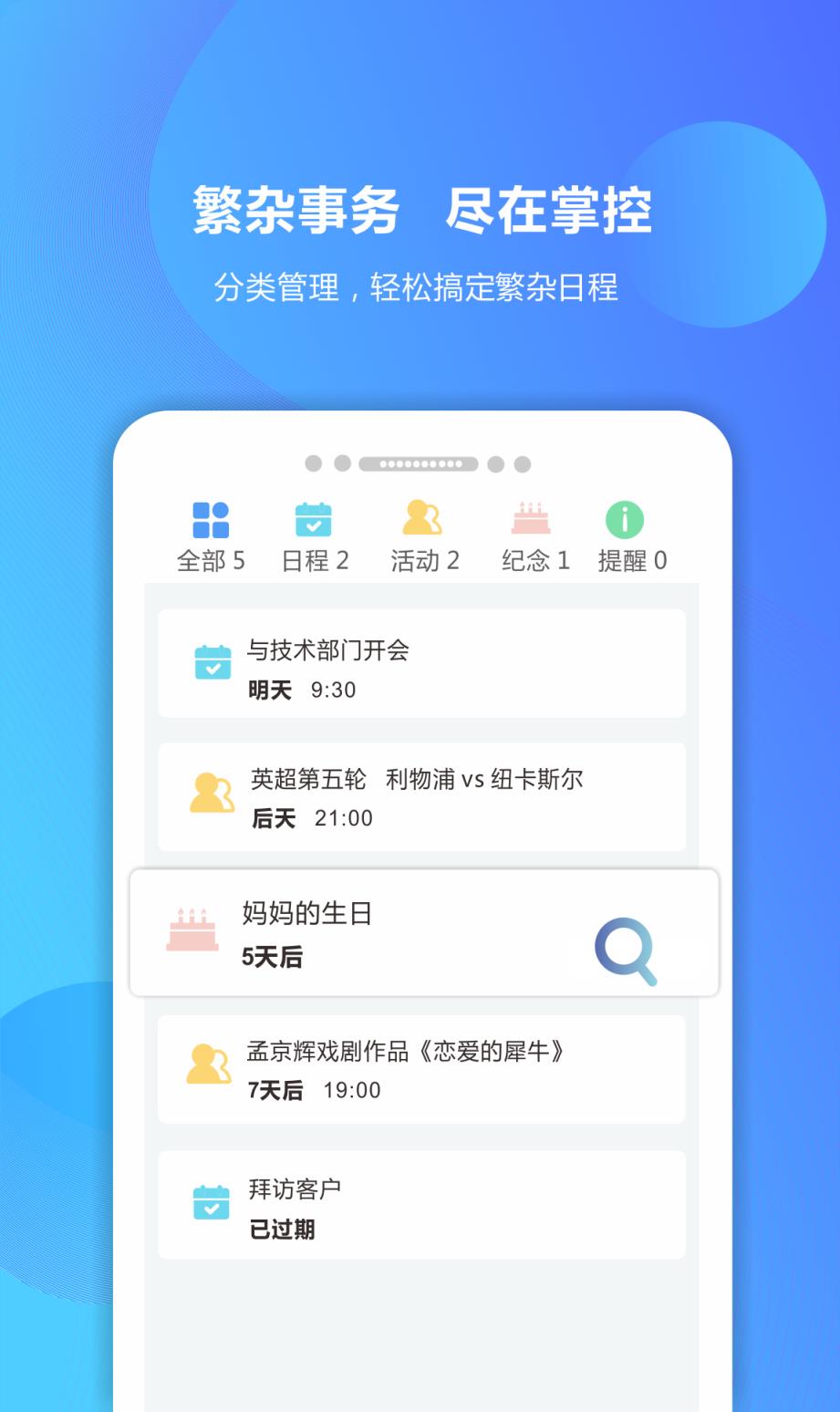This screenshot has height=1412, width=840.
Task: Switch to the 日程 2 tab
Action: (x=315, y=561)
